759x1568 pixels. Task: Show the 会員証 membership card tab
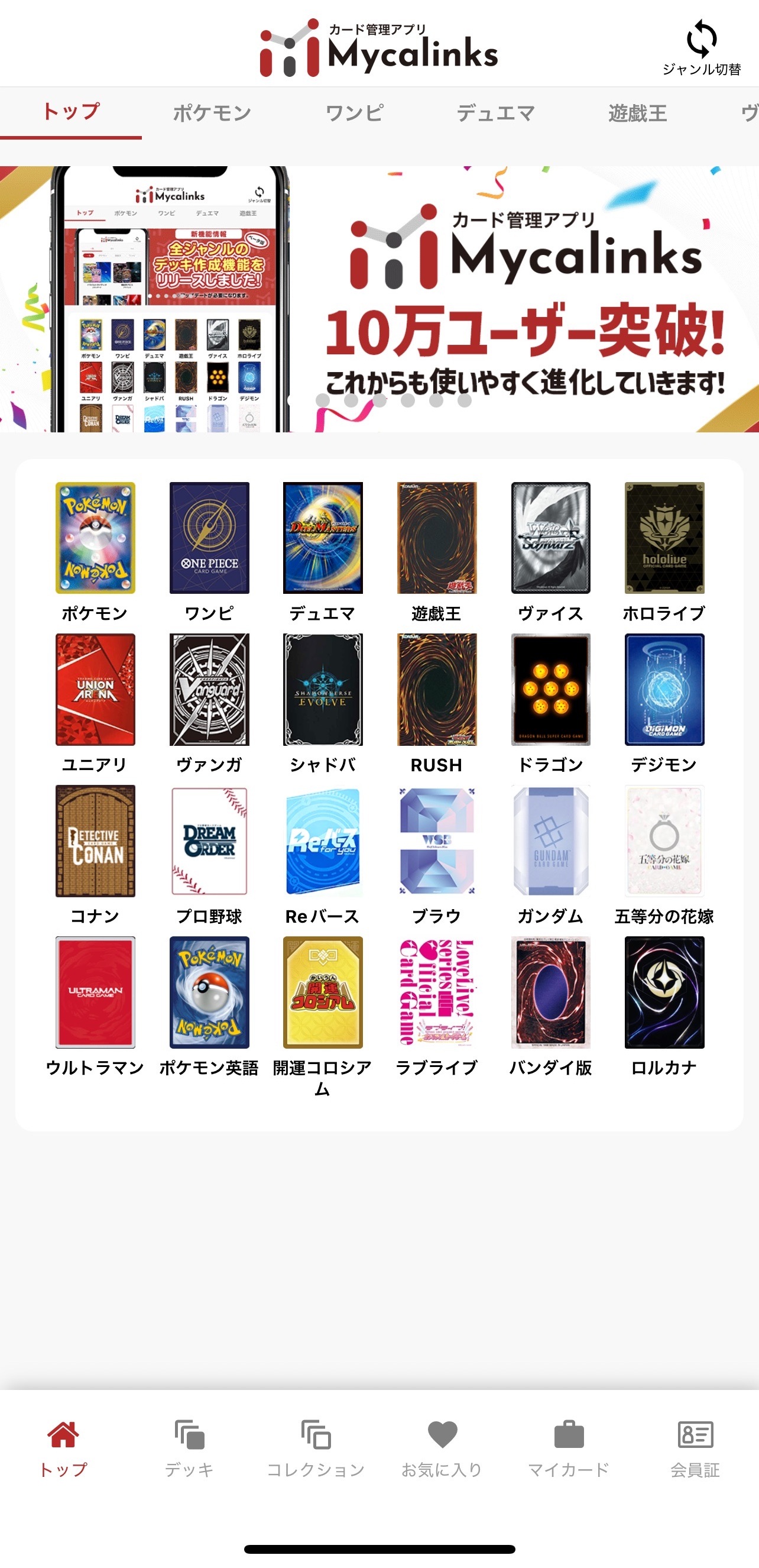click(695, 1449)
